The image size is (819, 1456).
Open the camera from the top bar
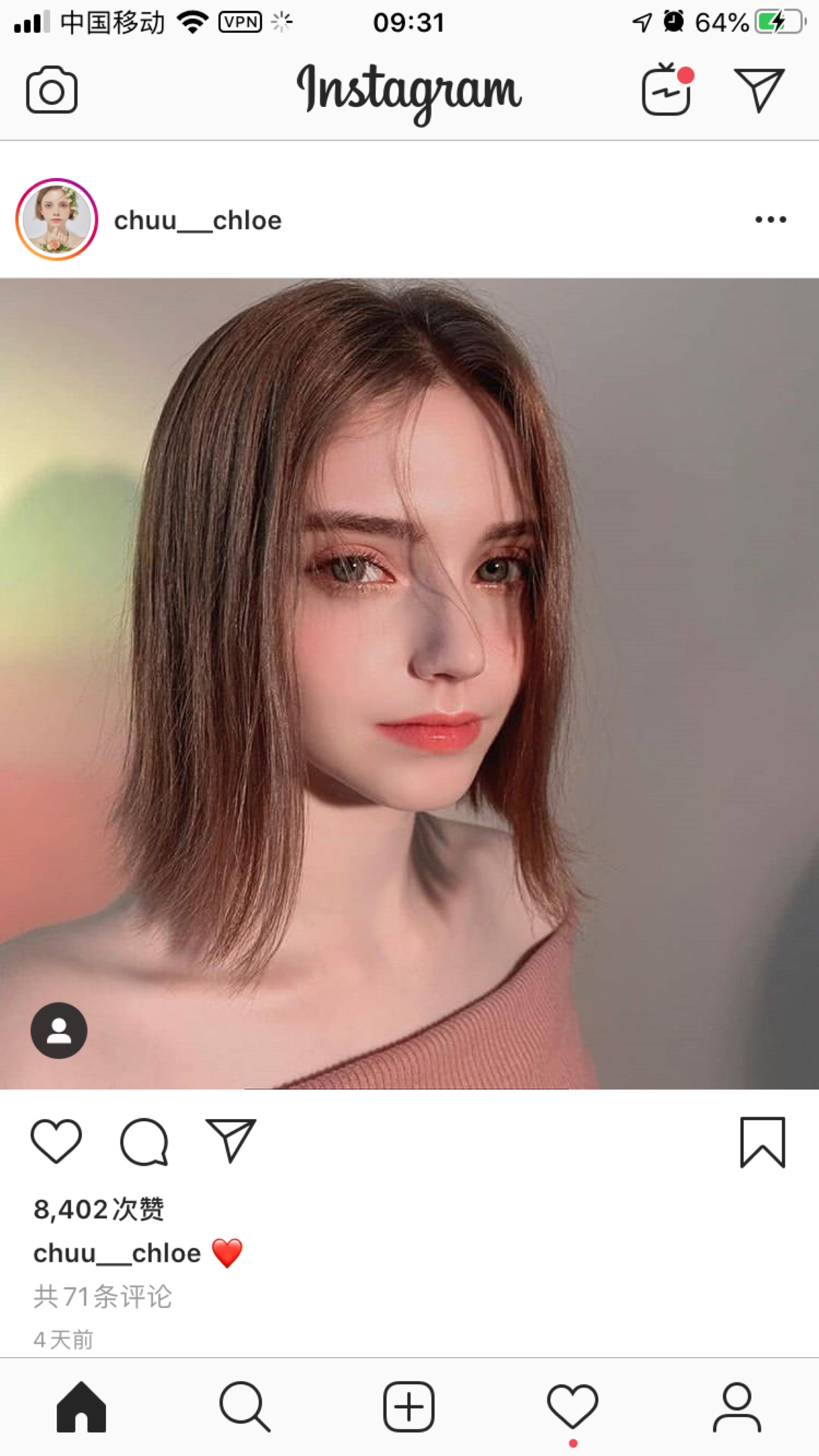pos(51,91)
